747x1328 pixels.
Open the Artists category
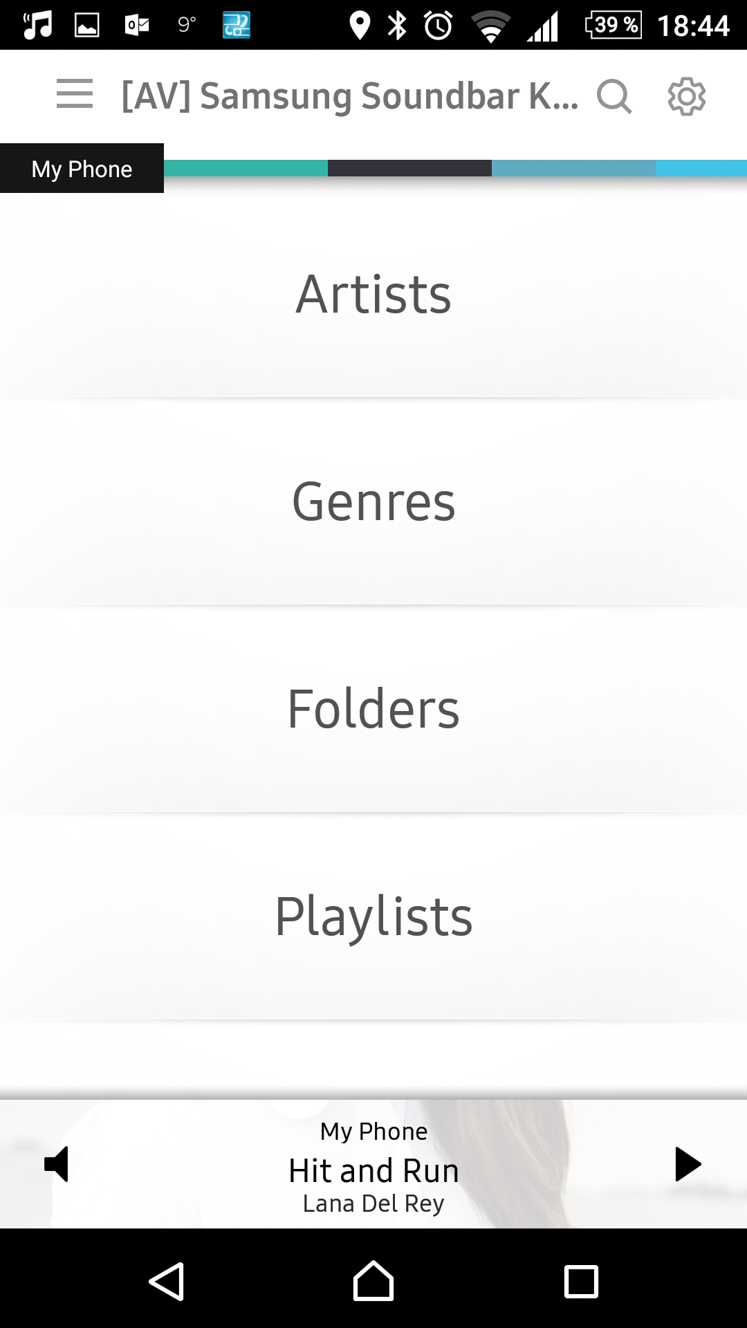pyautogui.click(x=373, y=294)
